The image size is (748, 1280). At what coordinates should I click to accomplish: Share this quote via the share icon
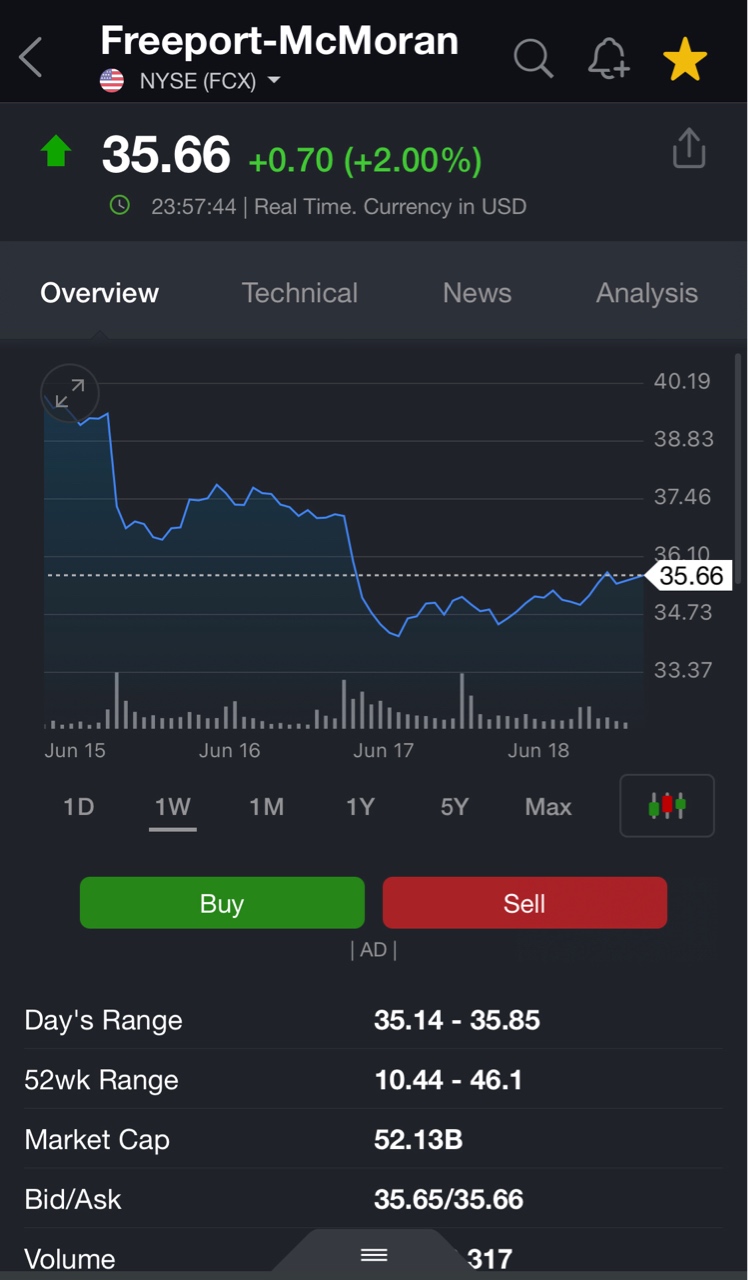(689, 149)
